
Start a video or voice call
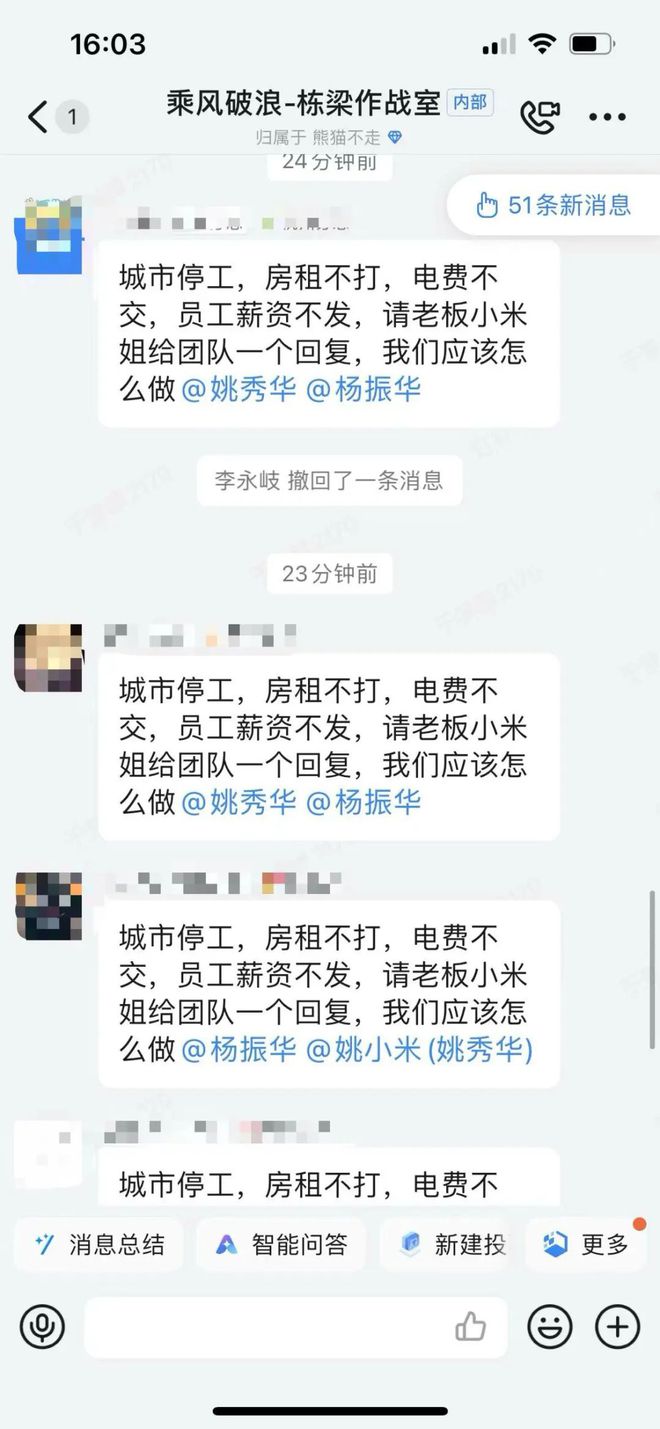click(540, 118)
